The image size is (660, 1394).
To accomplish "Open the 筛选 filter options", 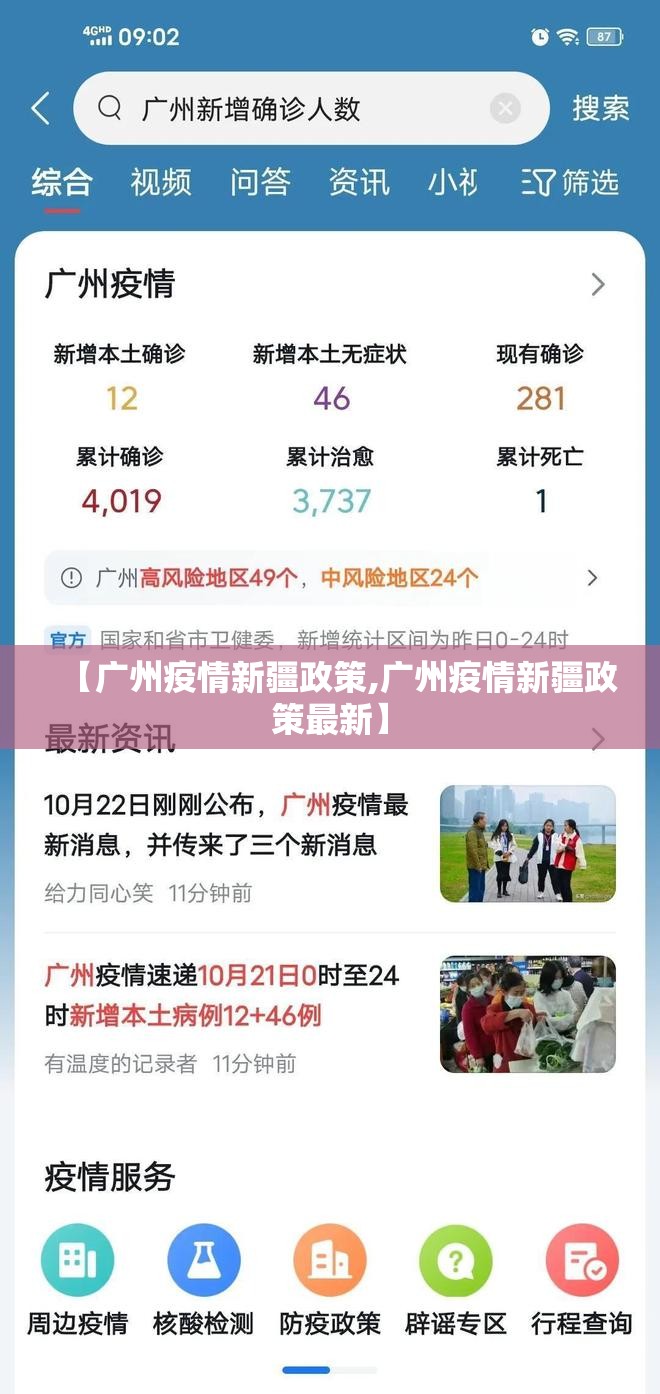I will 571,182.
